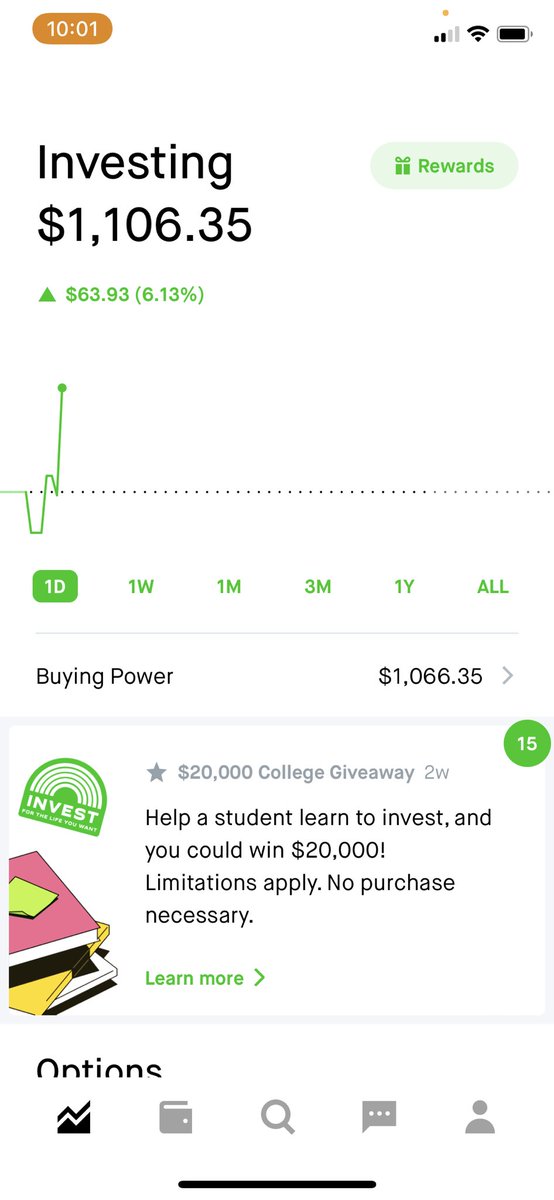Open the Rewards button
554x1200 pixels.
point(444,166)
